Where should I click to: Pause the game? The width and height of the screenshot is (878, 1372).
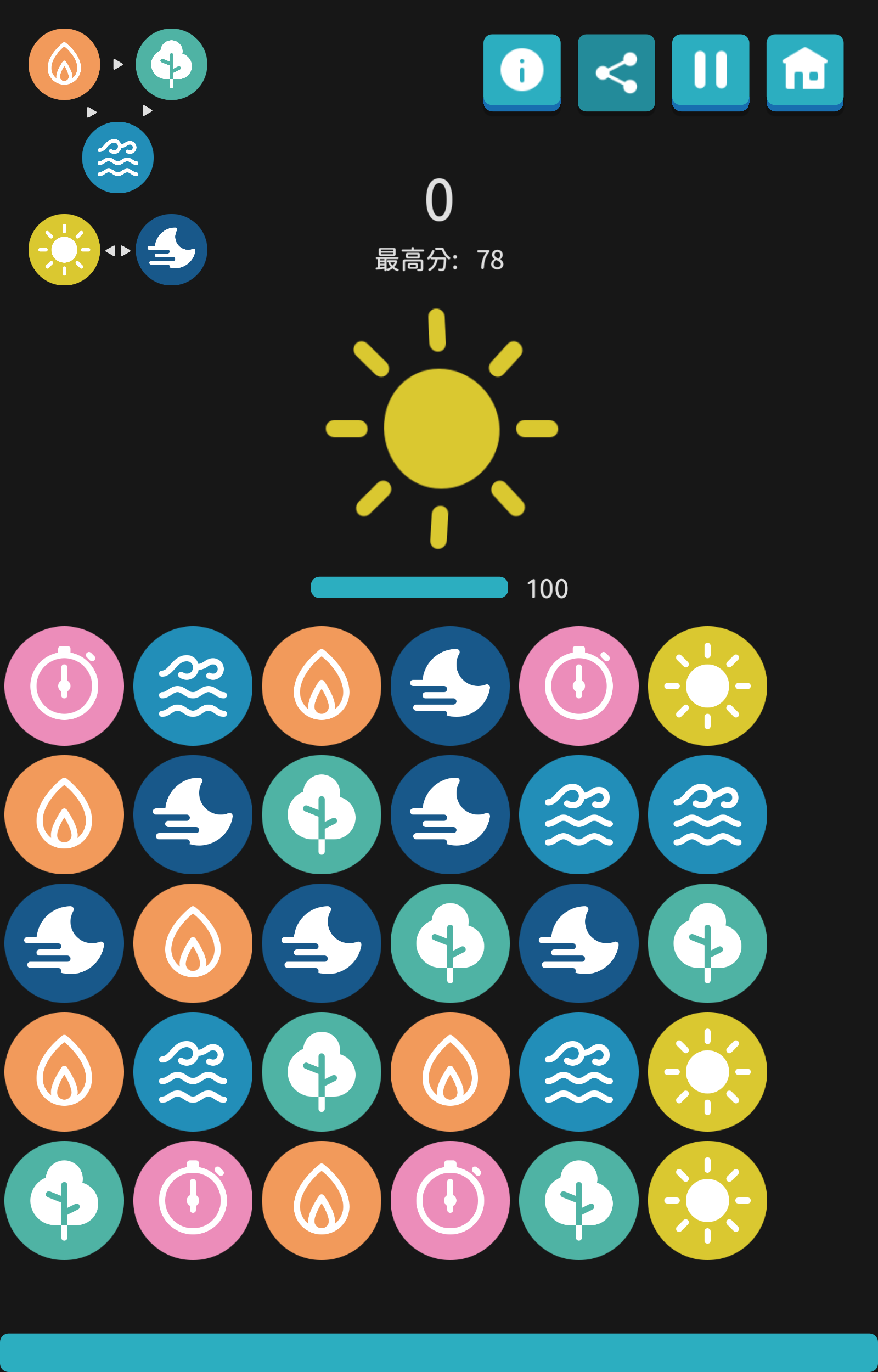tap(711, 71)
